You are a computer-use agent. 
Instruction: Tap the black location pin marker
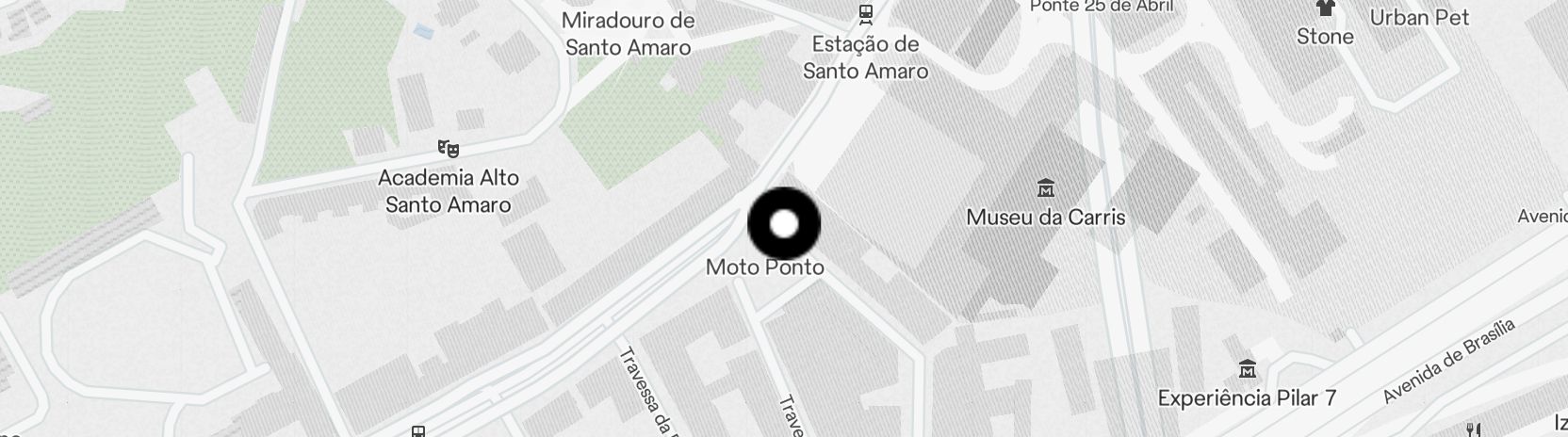pos(784,224)
